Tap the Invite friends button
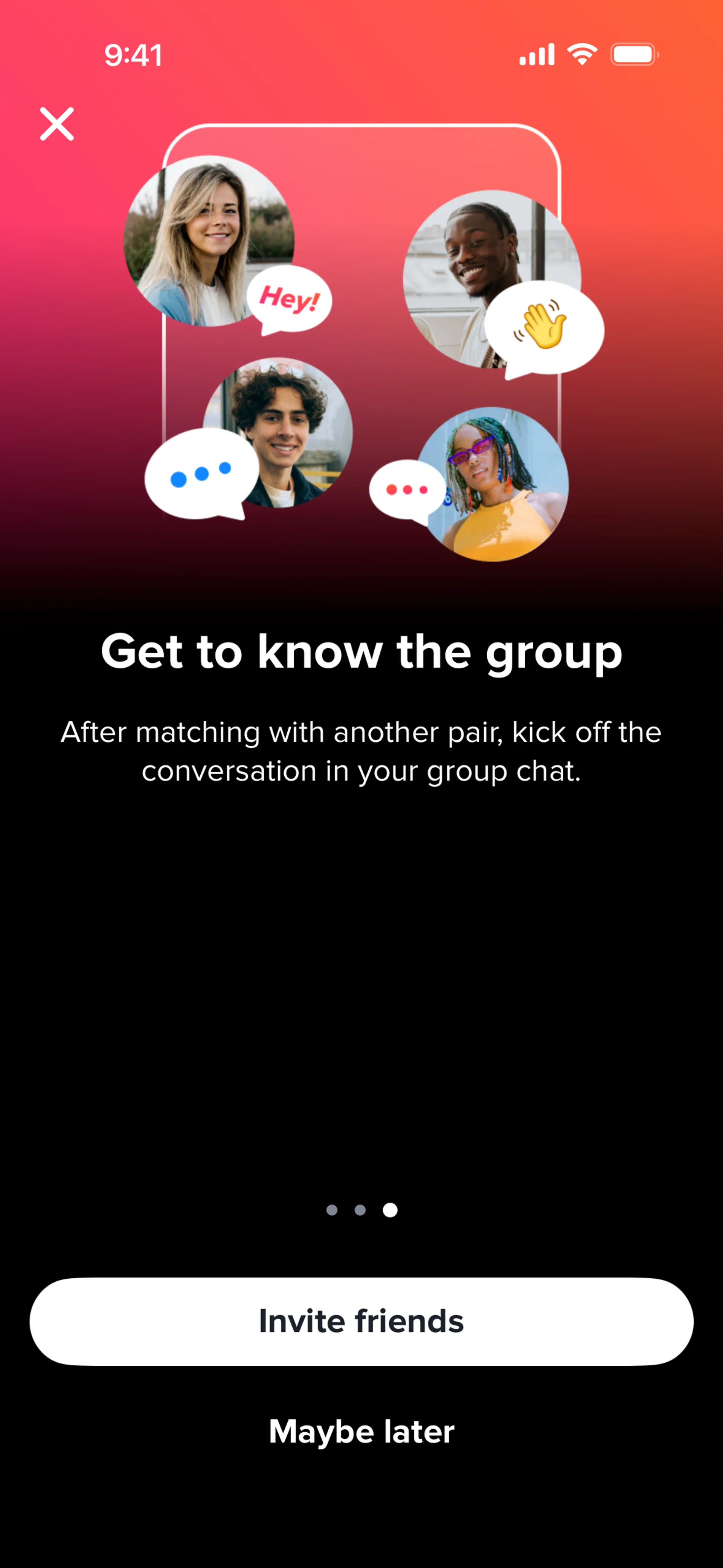The image size is (723, 1568). pyautogui.click(x=361, y=1322)
